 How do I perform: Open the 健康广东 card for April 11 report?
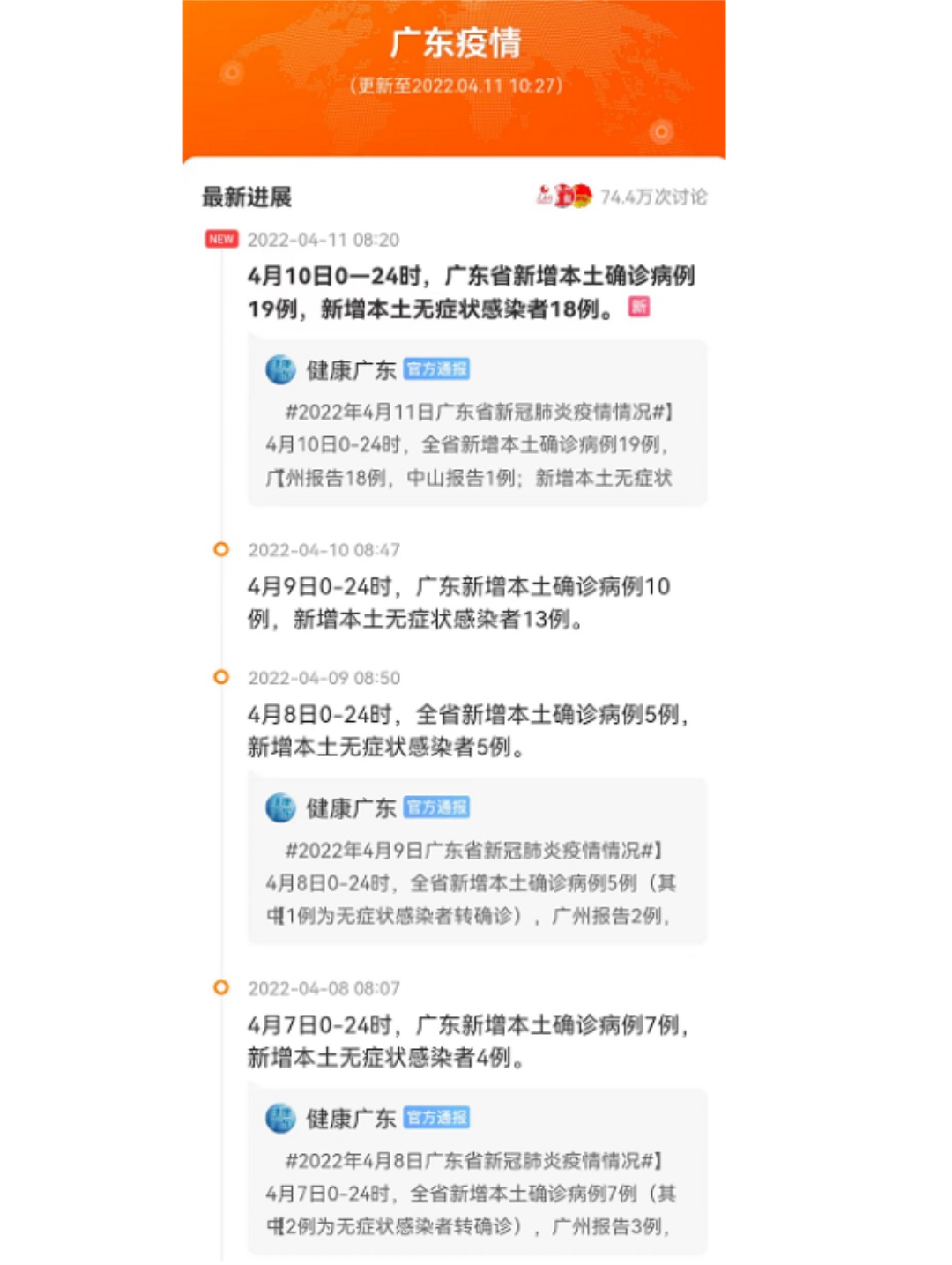pos(477,423)
